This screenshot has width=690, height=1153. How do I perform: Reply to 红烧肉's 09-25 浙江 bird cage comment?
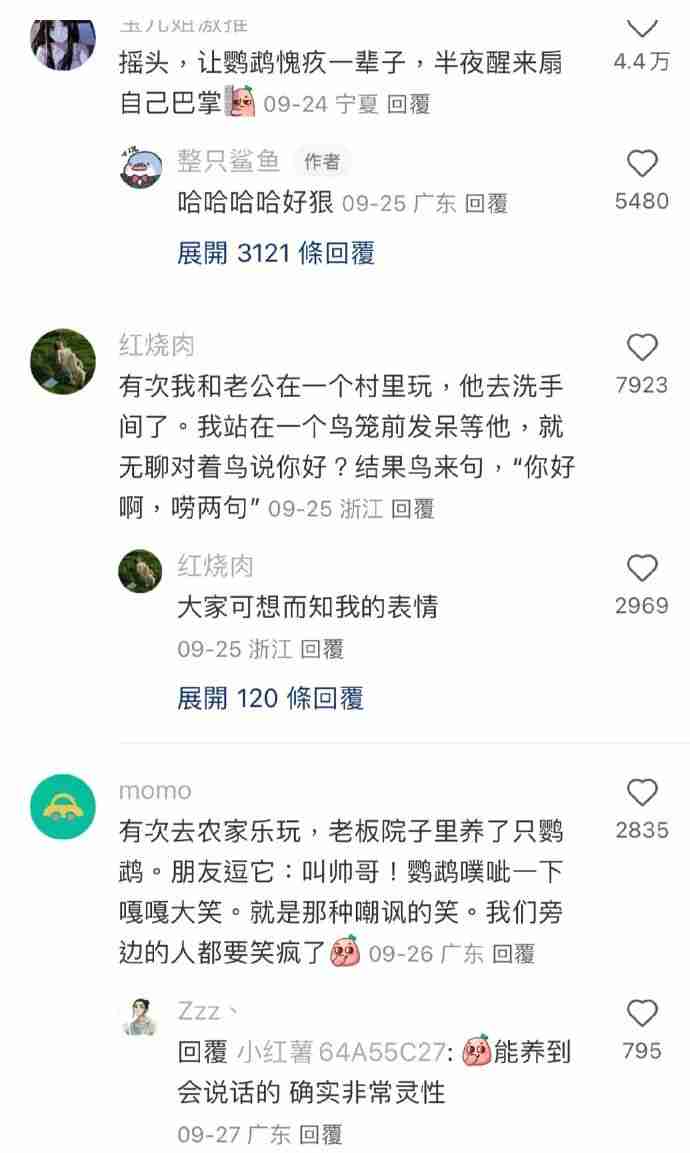(x=412, y=509)
